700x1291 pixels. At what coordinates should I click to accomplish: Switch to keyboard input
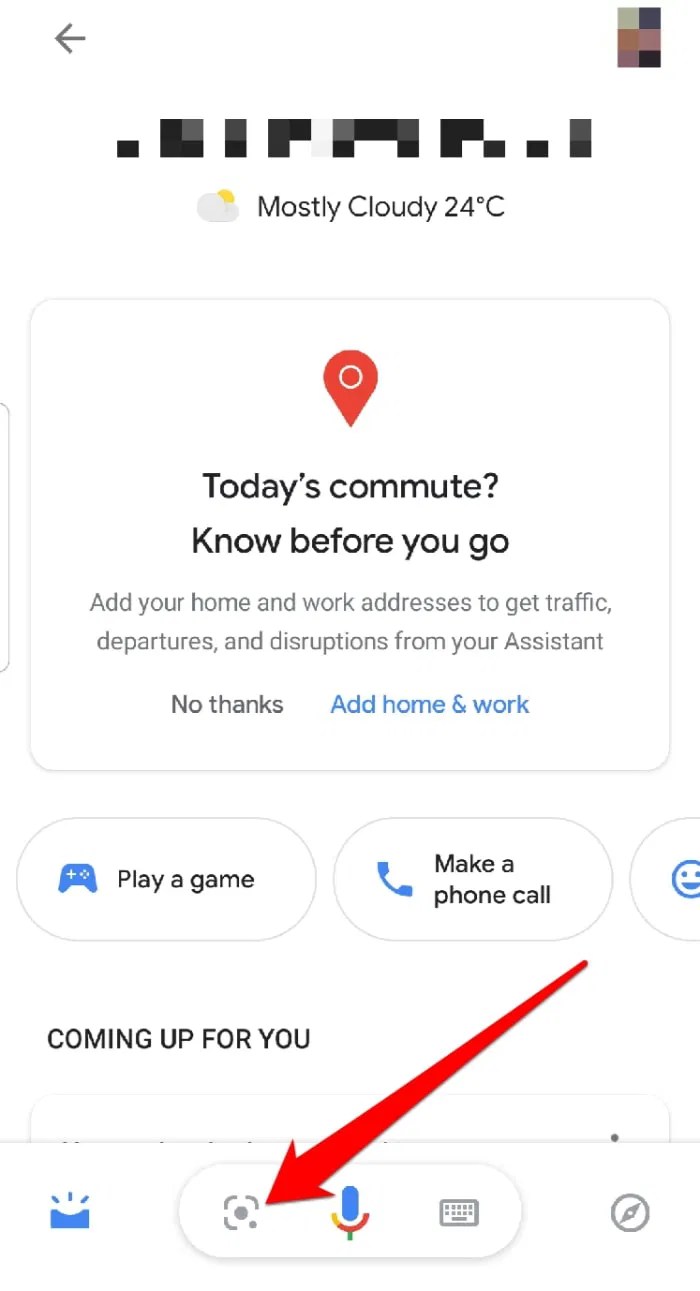[459, 1214]
